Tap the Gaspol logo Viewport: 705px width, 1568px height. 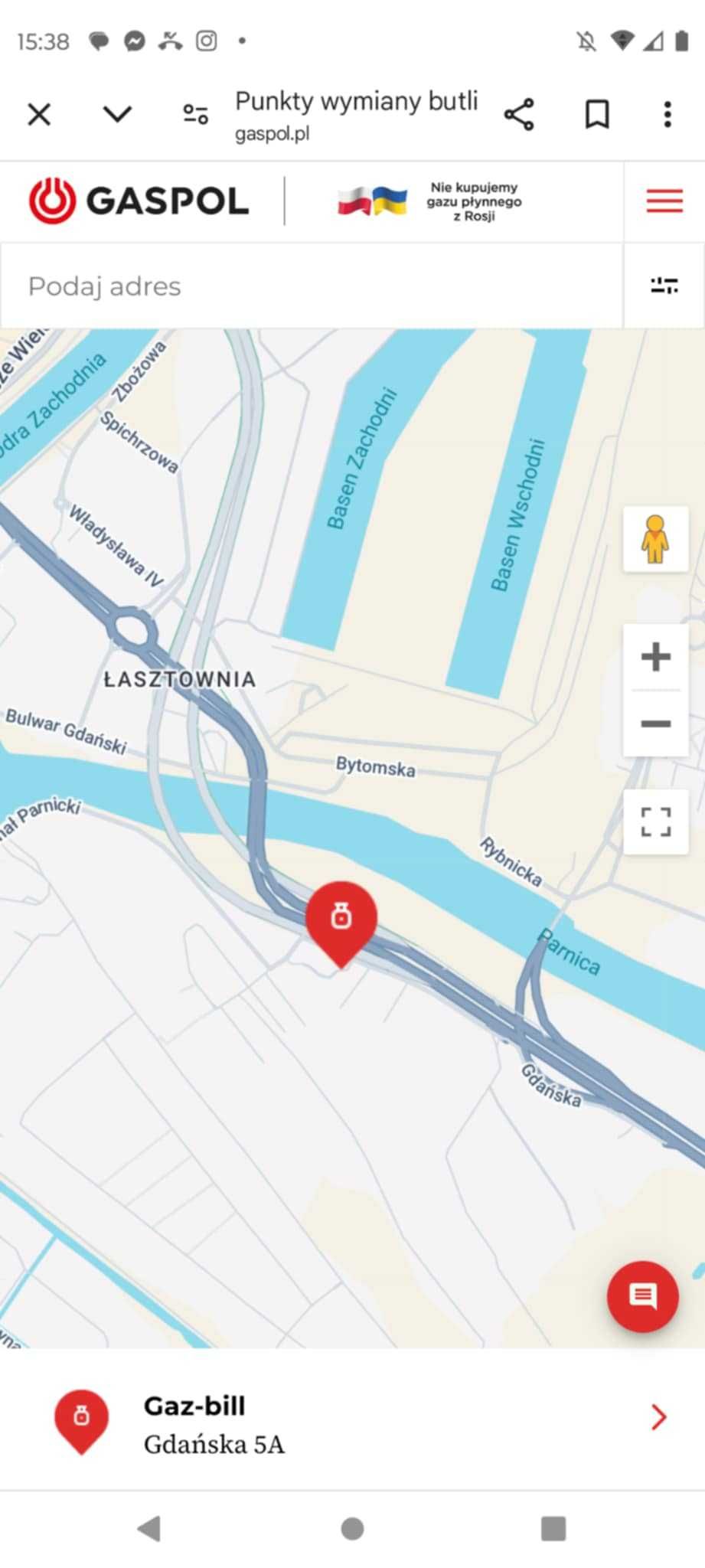(x=139, y=201)
